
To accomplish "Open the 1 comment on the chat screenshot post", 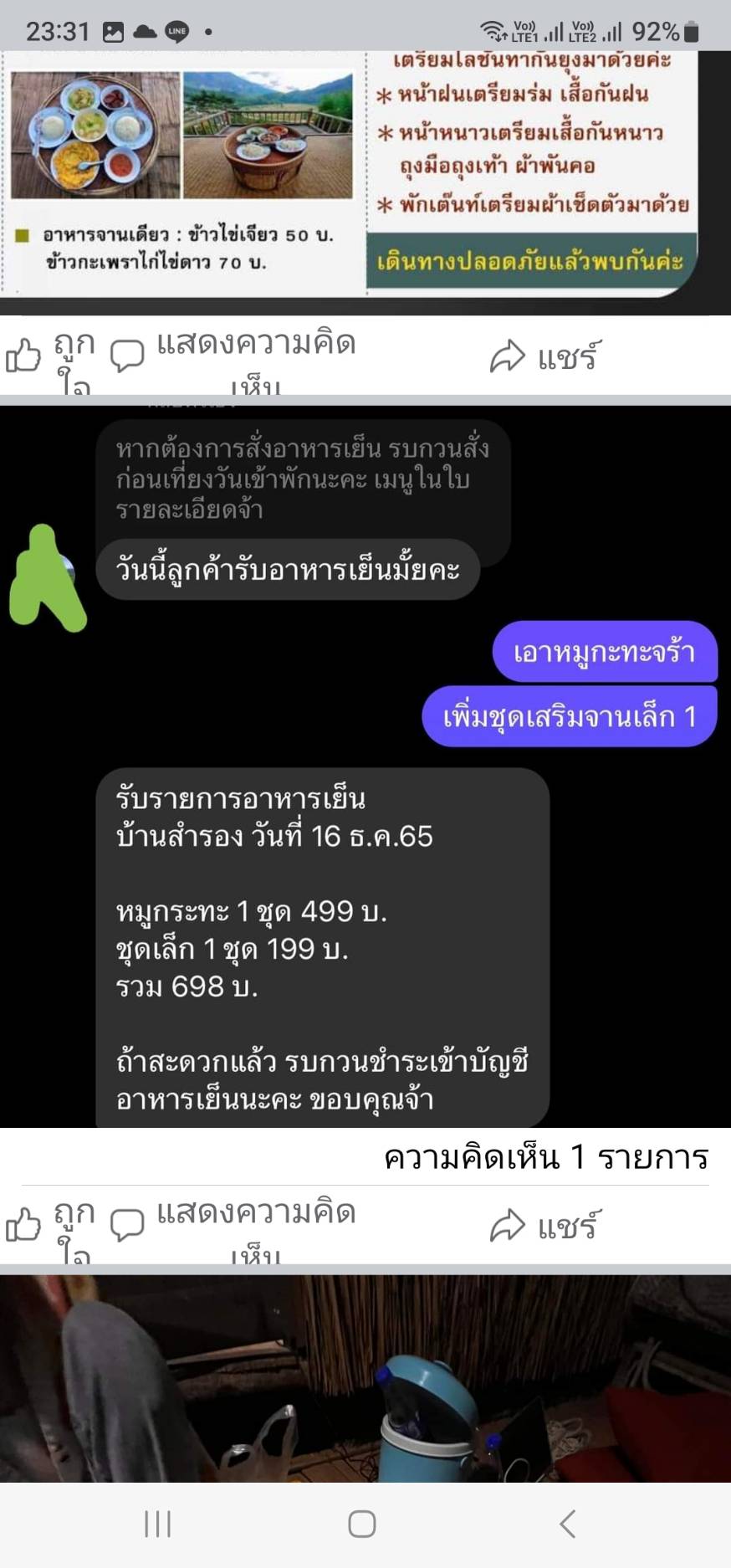I will pos(545,1157).
